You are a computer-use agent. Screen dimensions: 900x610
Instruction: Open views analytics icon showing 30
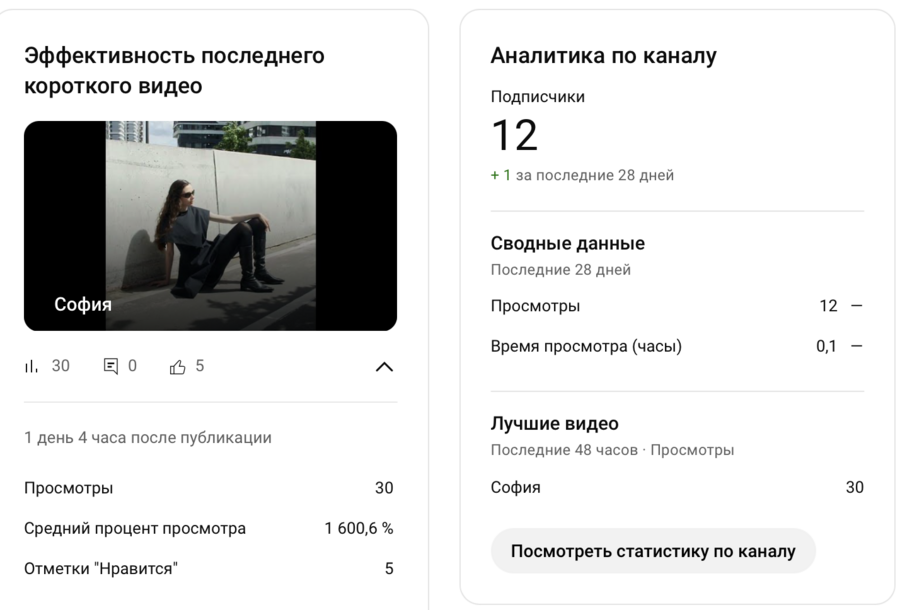[x=47, y=366]
